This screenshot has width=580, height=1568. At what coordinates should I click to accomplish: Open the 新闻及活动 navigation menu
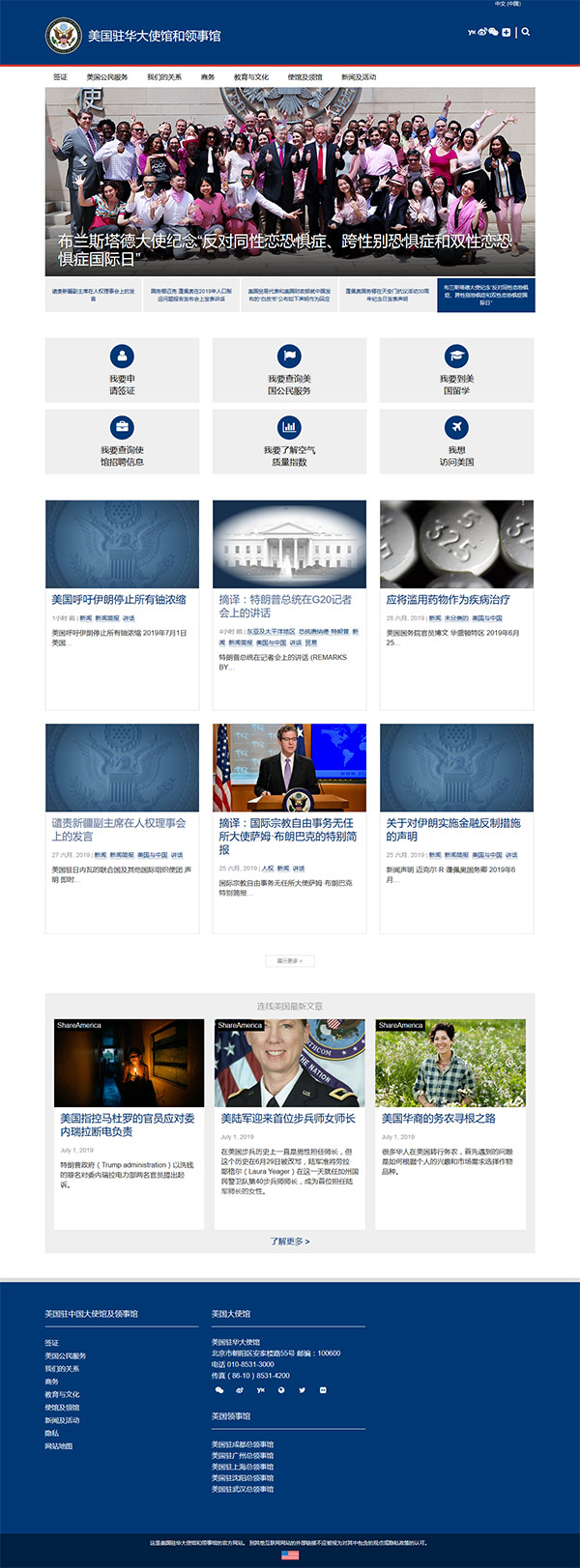click(359, 77)
